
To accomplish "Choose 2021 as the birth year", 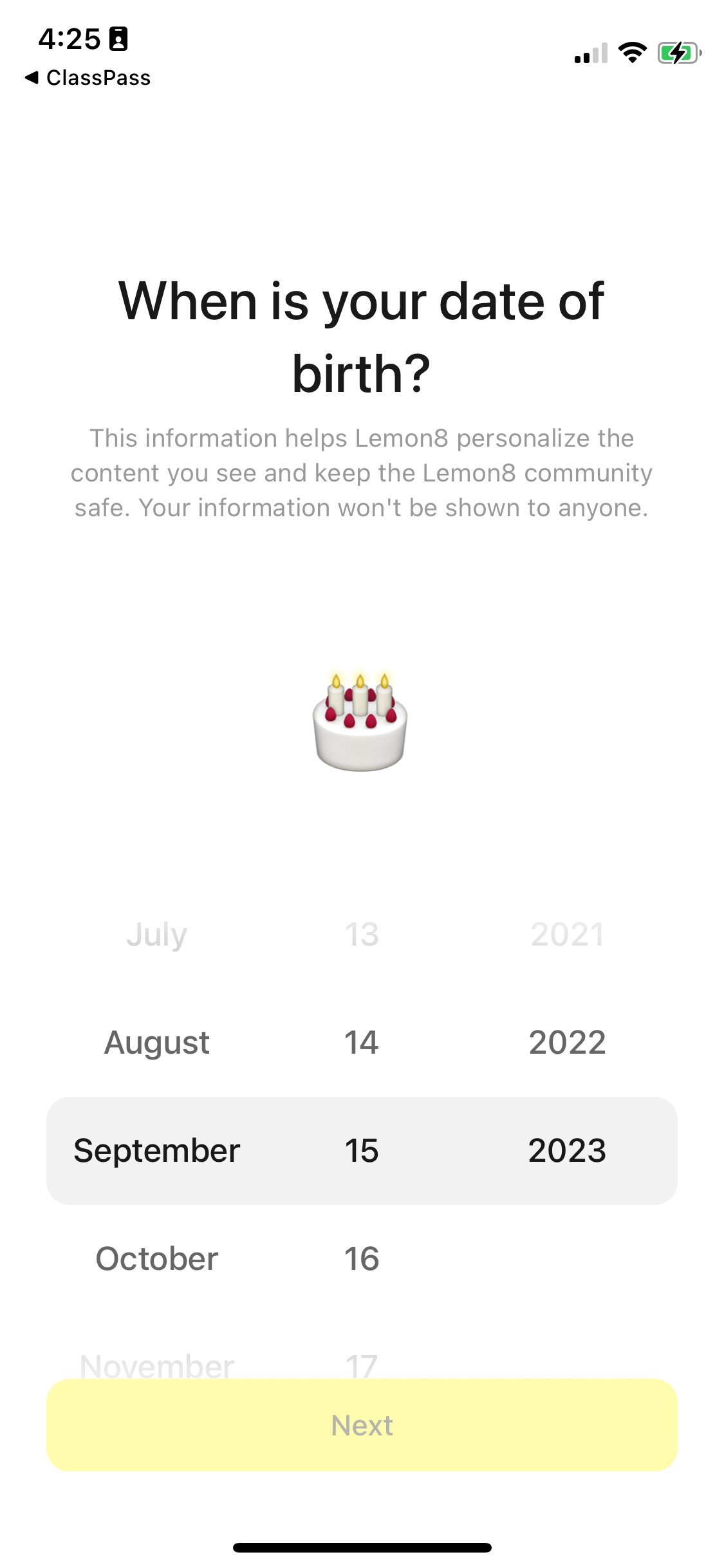I will click(567, 935).
